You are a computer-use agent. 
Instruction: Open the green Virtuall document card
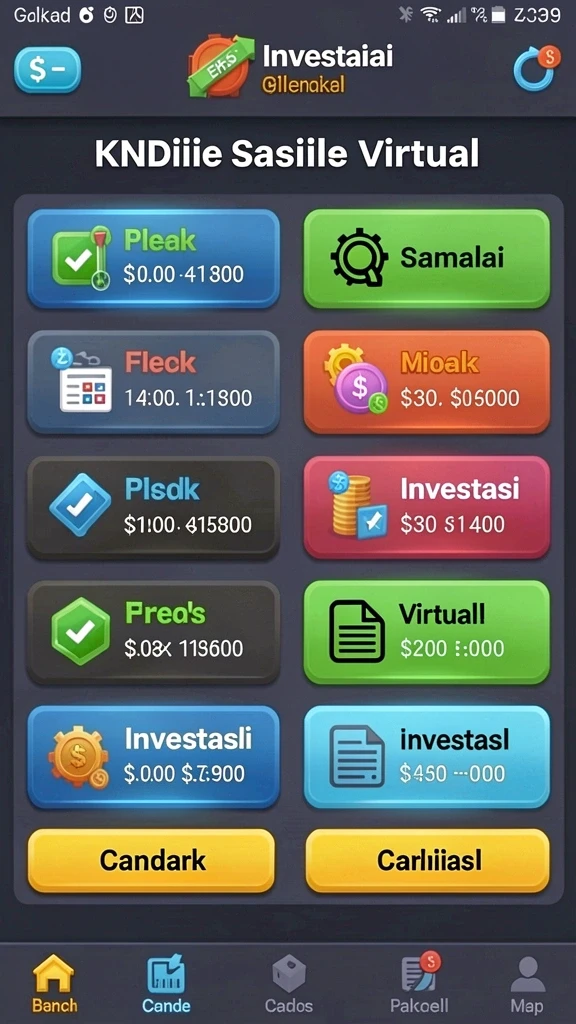tap(427, 632)
